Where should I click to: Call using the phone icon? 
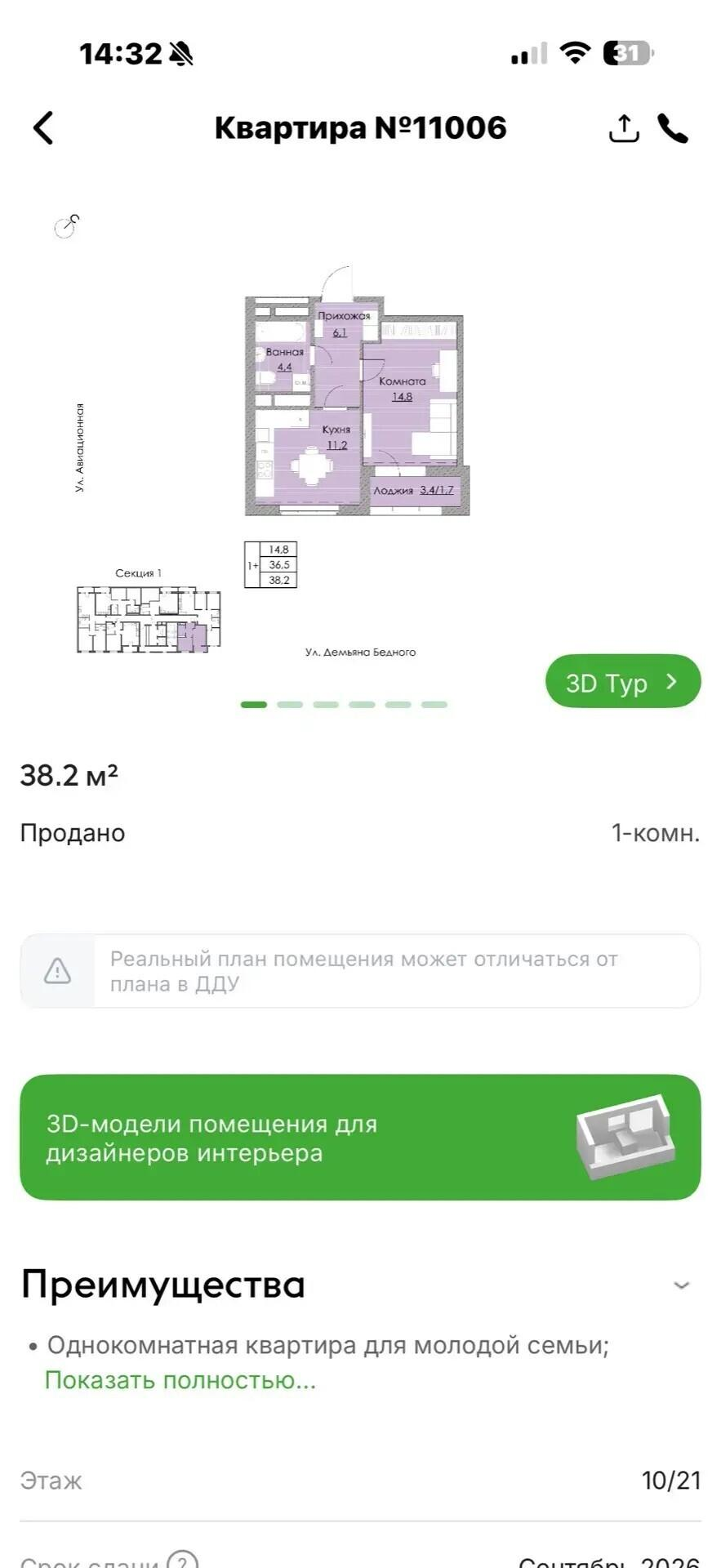coord(673,128)
